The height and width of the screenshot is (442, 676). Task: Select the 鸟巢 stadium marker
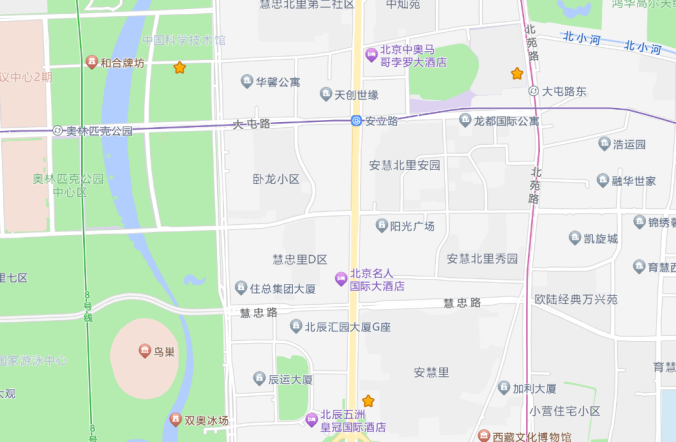pos(145,352)
